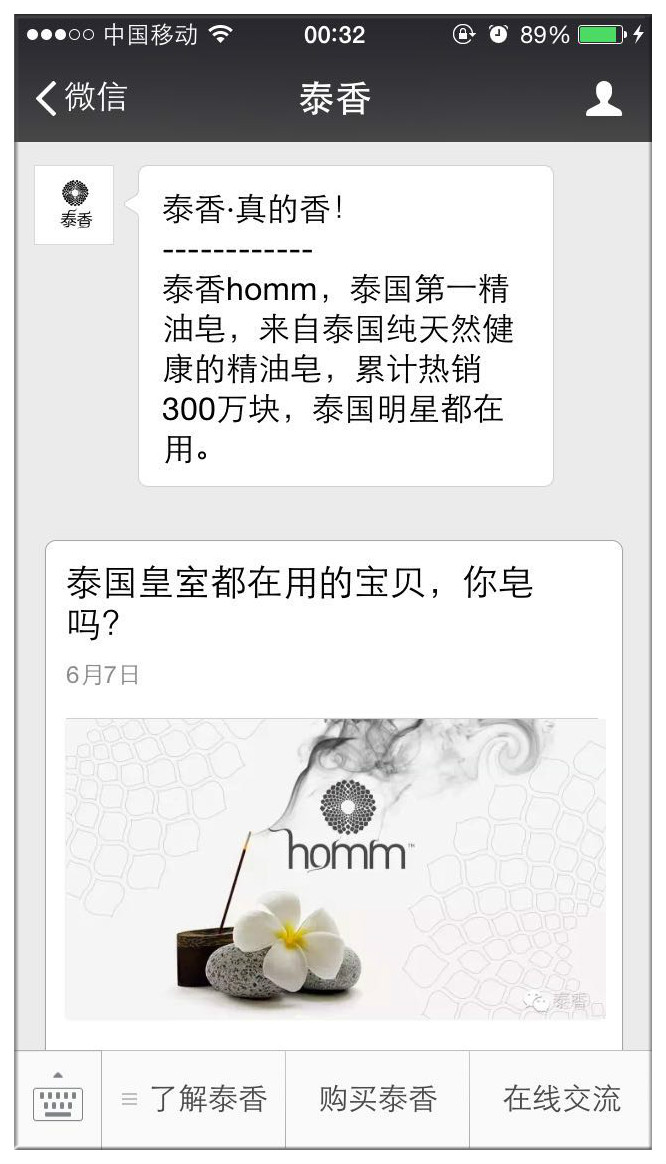Switch to the keyboard input mode

58,1099
